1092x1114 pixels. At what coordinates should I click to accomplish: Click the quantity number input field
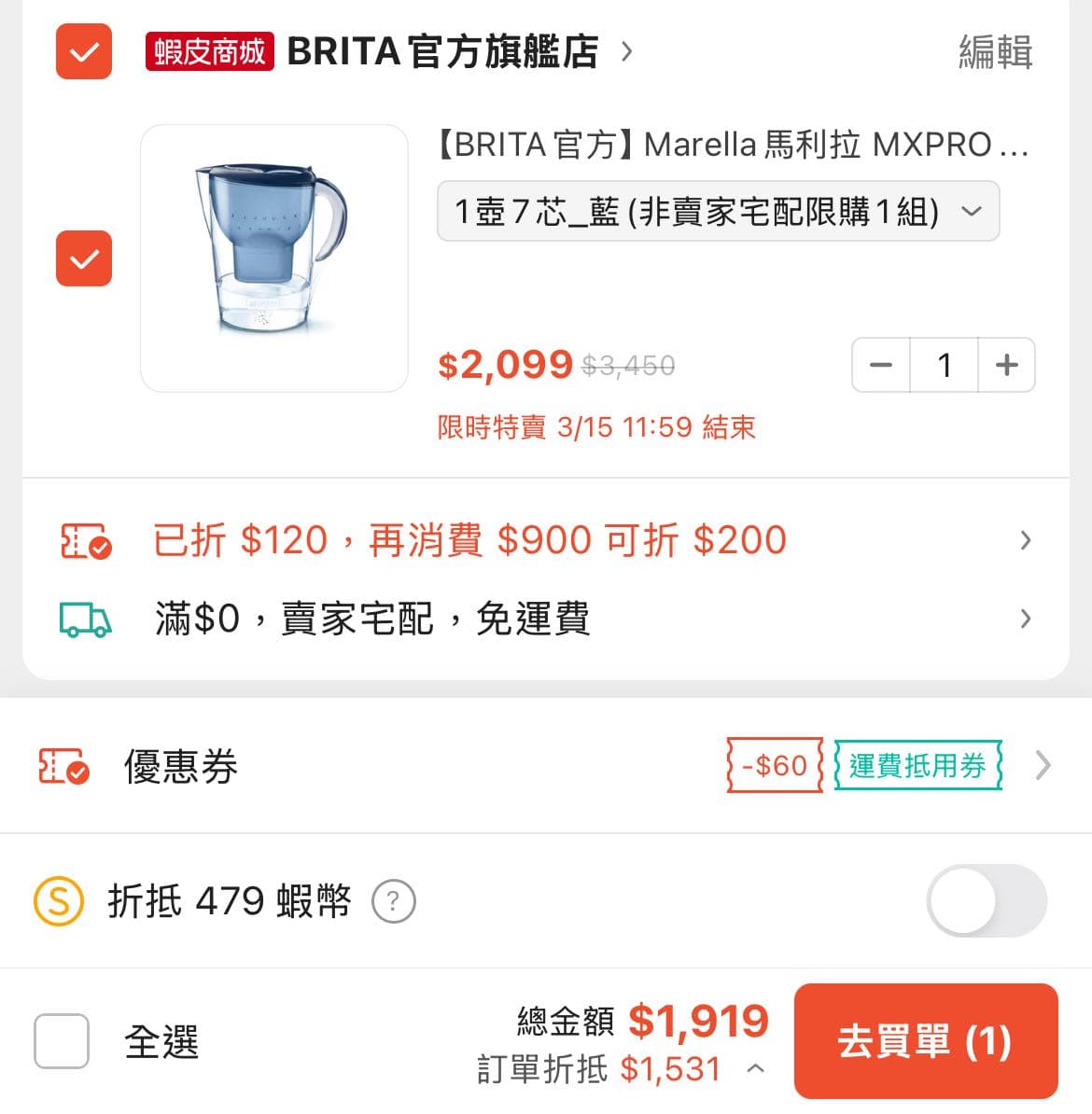click(944, 365)
